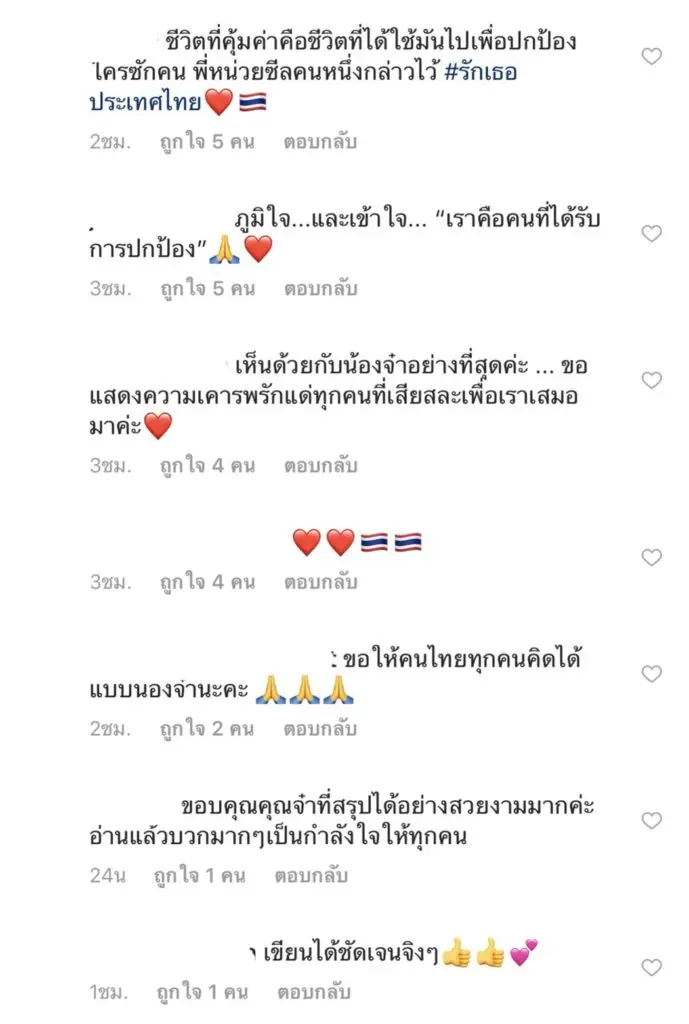Like the comment with hearts and Thai flags
The width and height of the screenshot is (689, 1024).
[651, 558]
